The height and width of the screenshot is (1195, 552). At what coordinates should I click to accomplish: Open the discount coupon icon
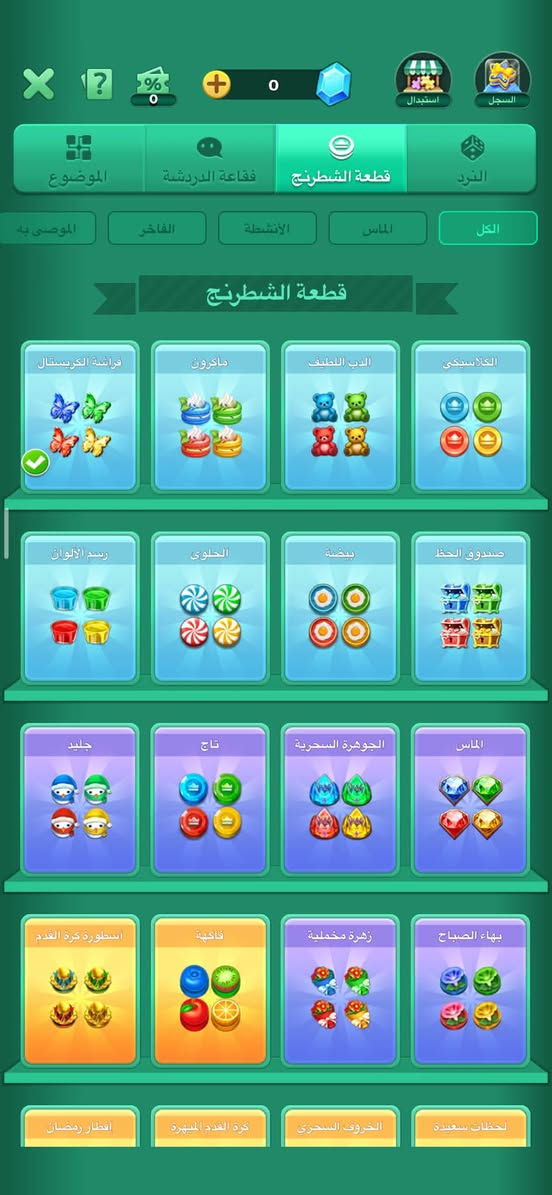153,86
